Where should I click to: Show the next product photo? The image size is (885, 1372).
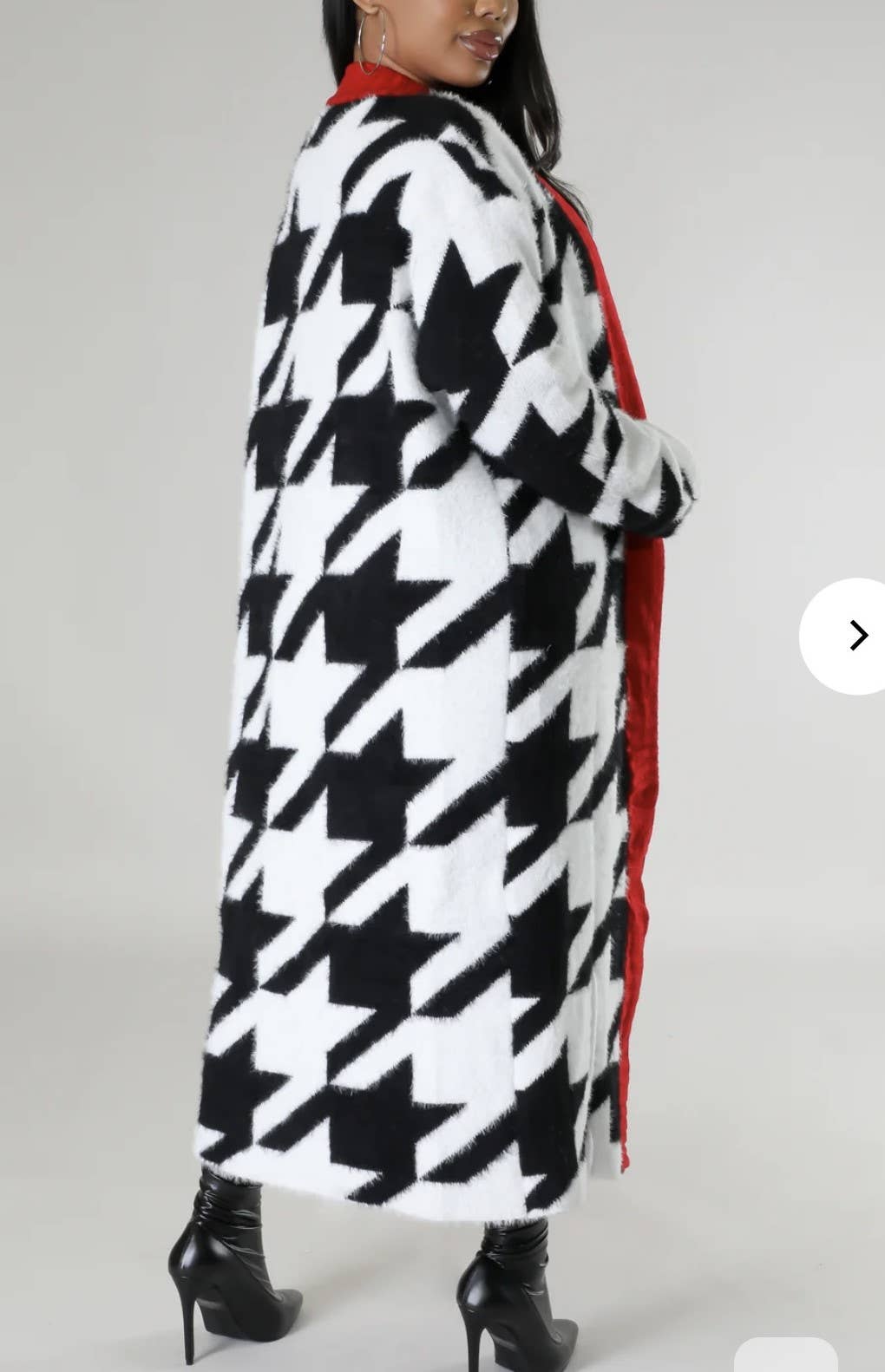(855, 636)
